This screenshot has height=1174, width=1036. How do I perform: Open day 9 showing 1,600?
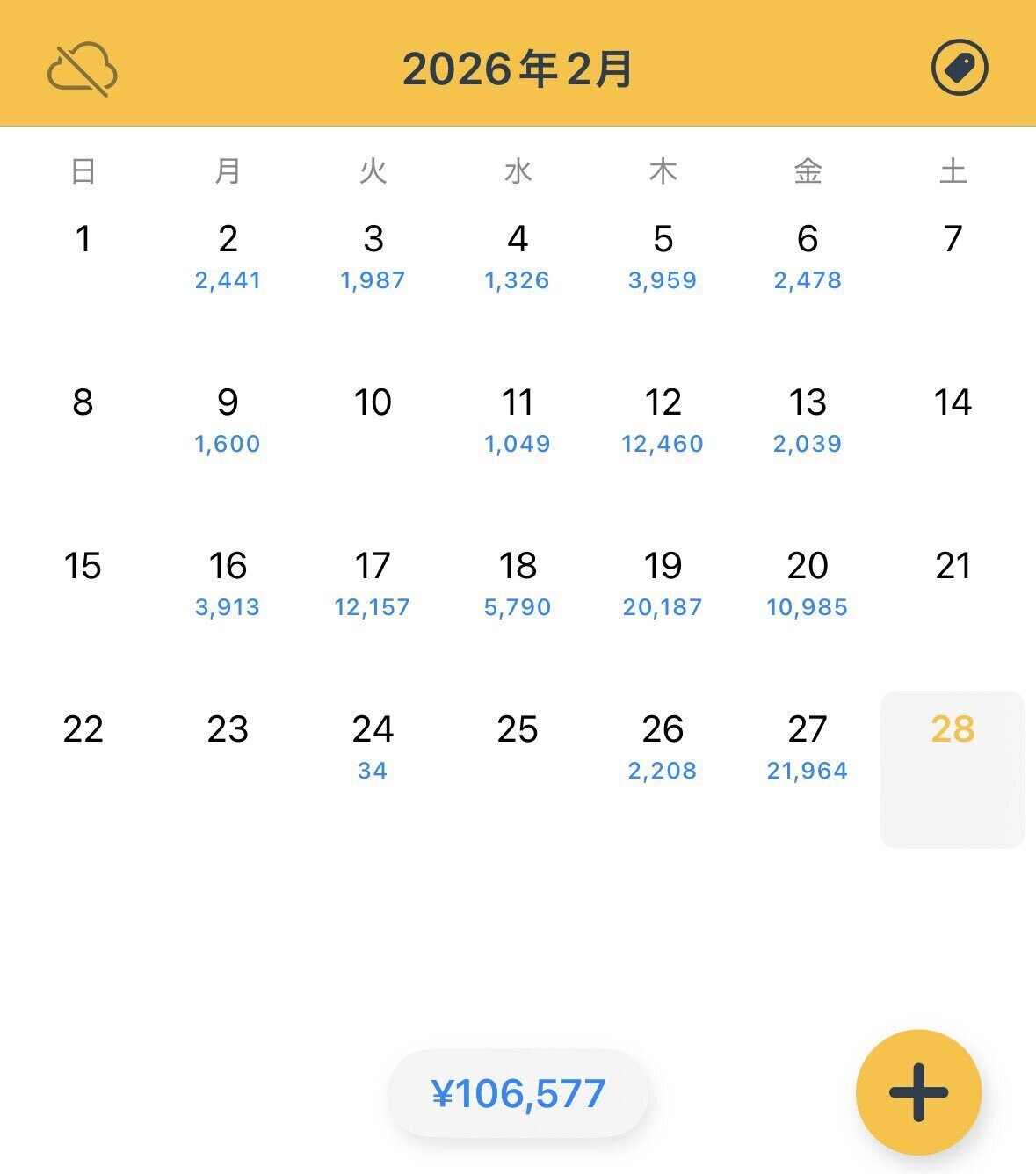[228, 419]
